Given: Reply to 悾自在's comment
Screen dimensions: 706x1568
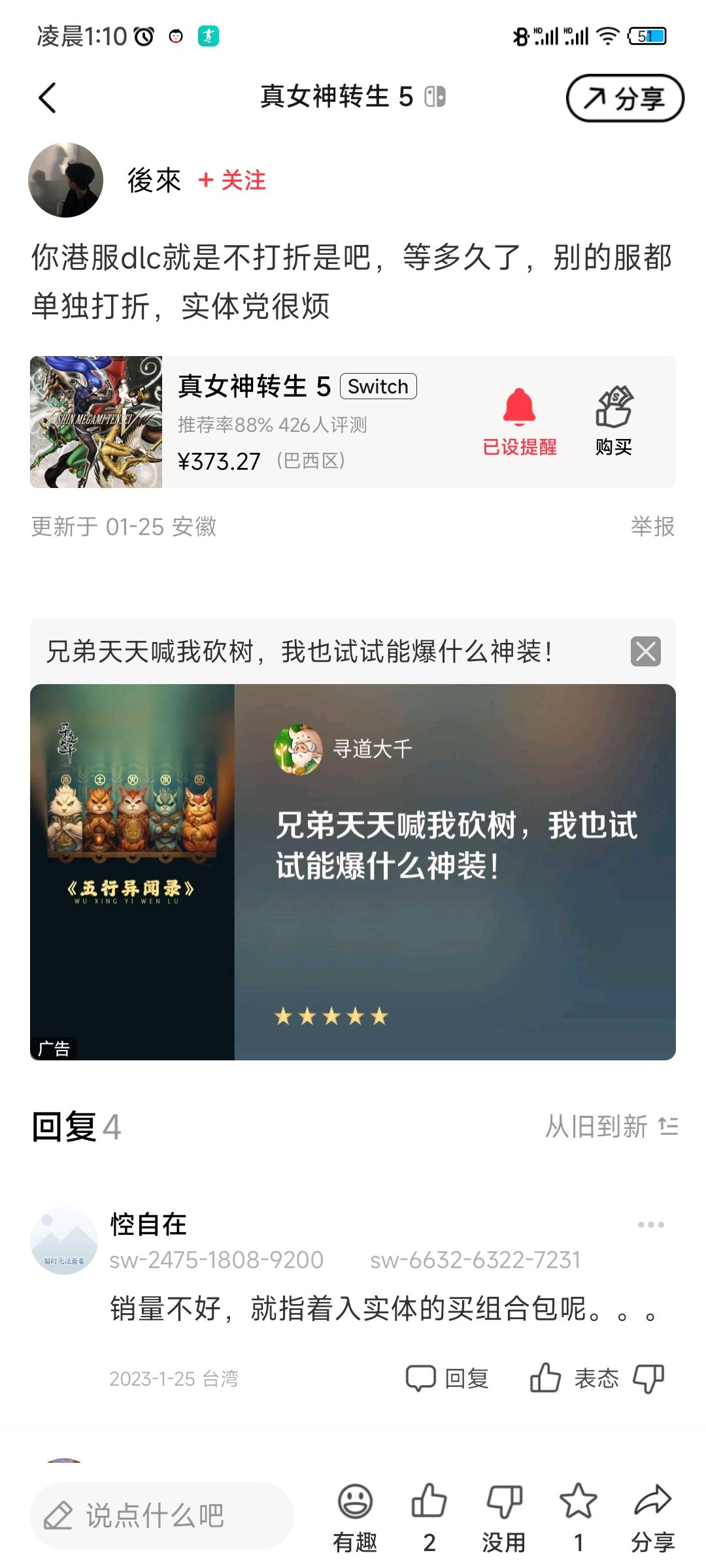Looking at the screenshot, I should (448, 1379).
